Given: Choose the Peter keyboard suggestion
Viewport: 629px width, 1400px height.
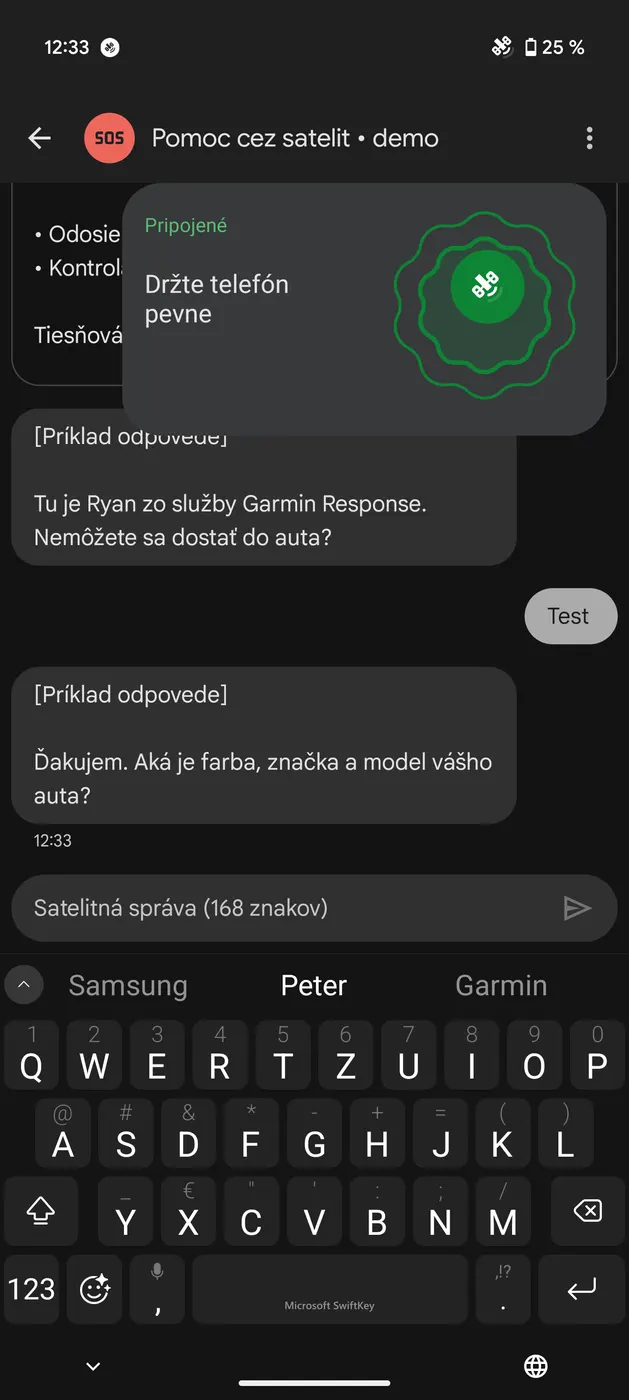Looking at the screenshot, I should [314, 986].
